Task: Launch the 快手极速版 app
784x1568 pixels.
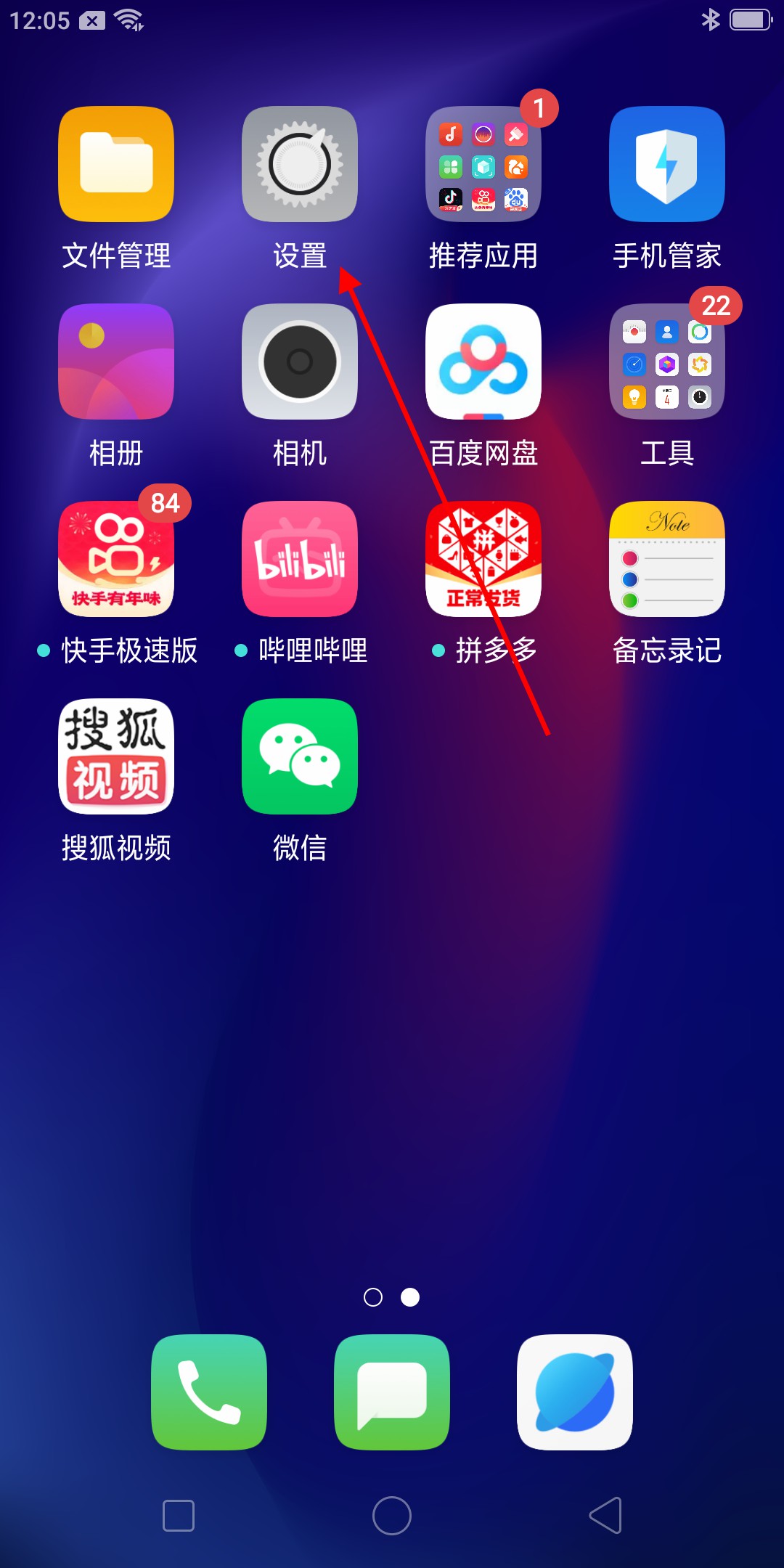Action: (116, 559)
